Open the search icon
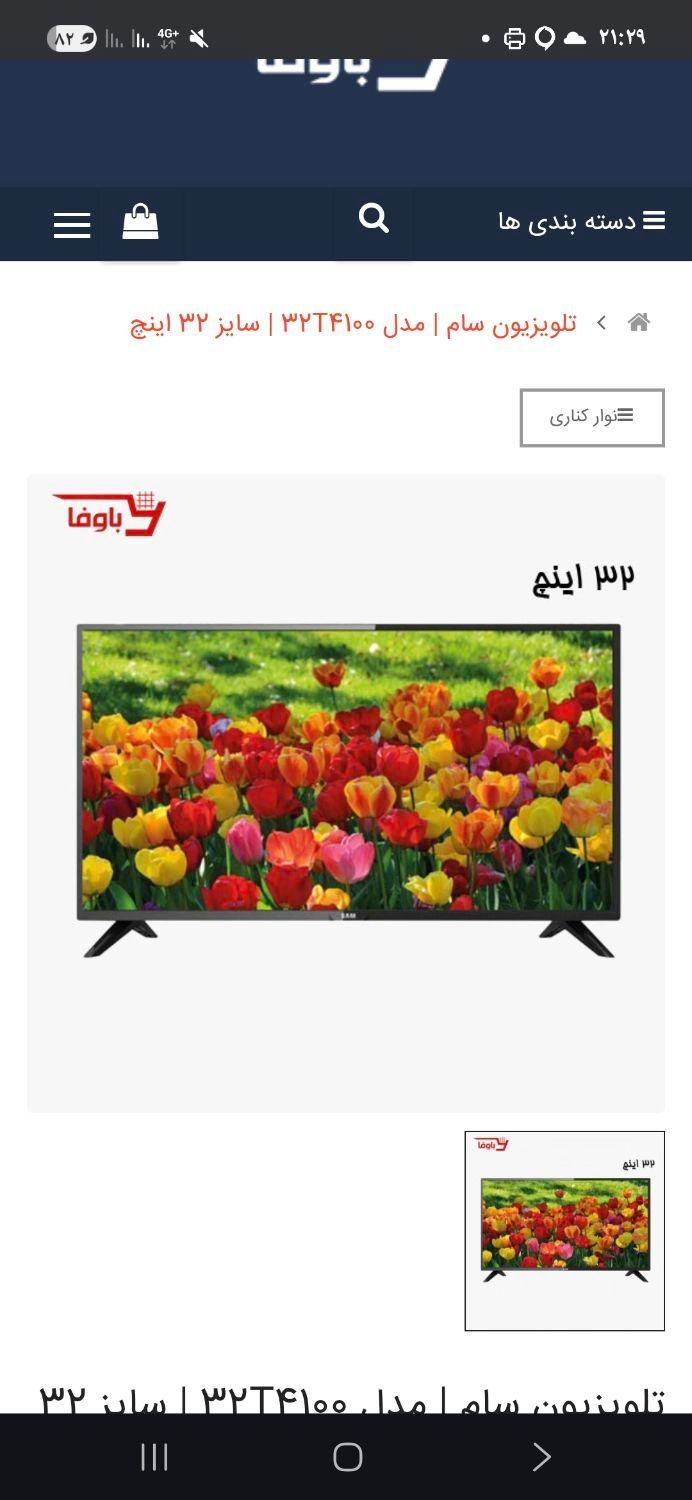 coord(373,218)
